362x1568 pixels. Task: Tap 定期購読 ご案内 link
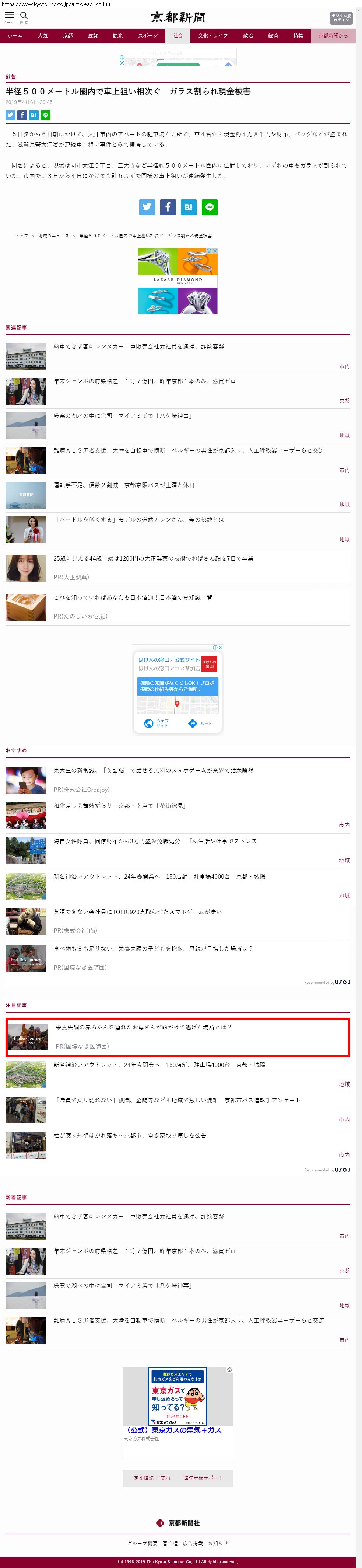[x=152, y=1478]
